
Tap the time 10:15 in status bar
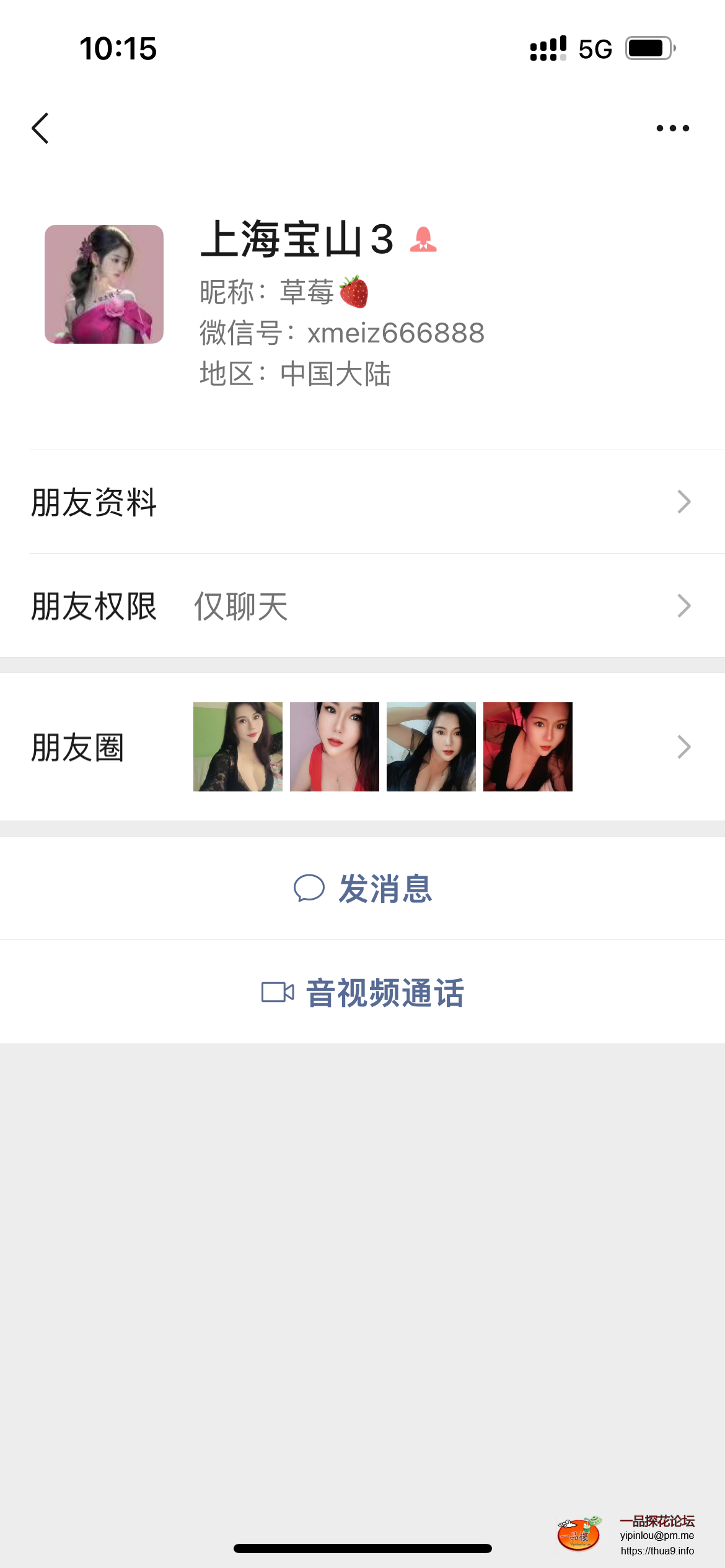[118, 48]
